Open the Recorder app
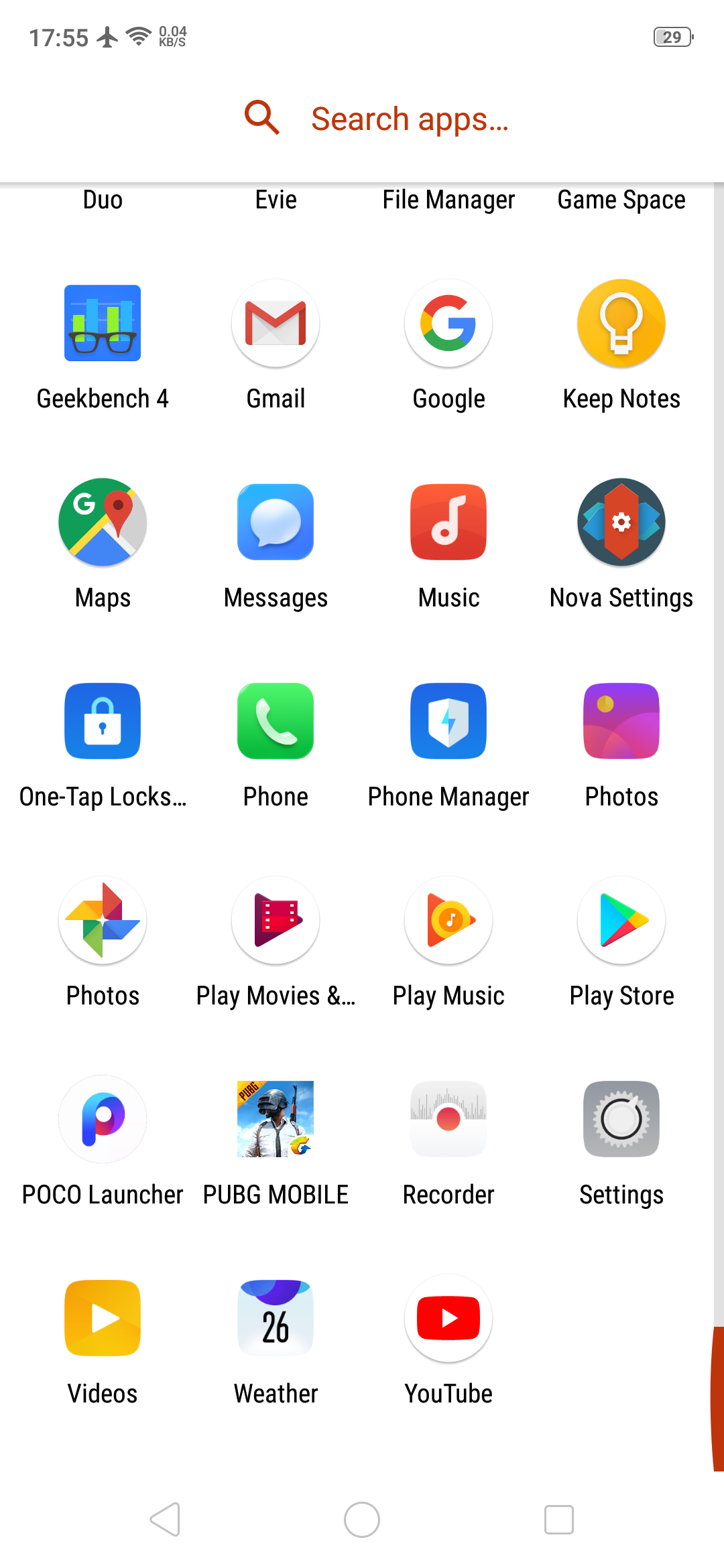724x1568 pixels. coord(448,1119)
